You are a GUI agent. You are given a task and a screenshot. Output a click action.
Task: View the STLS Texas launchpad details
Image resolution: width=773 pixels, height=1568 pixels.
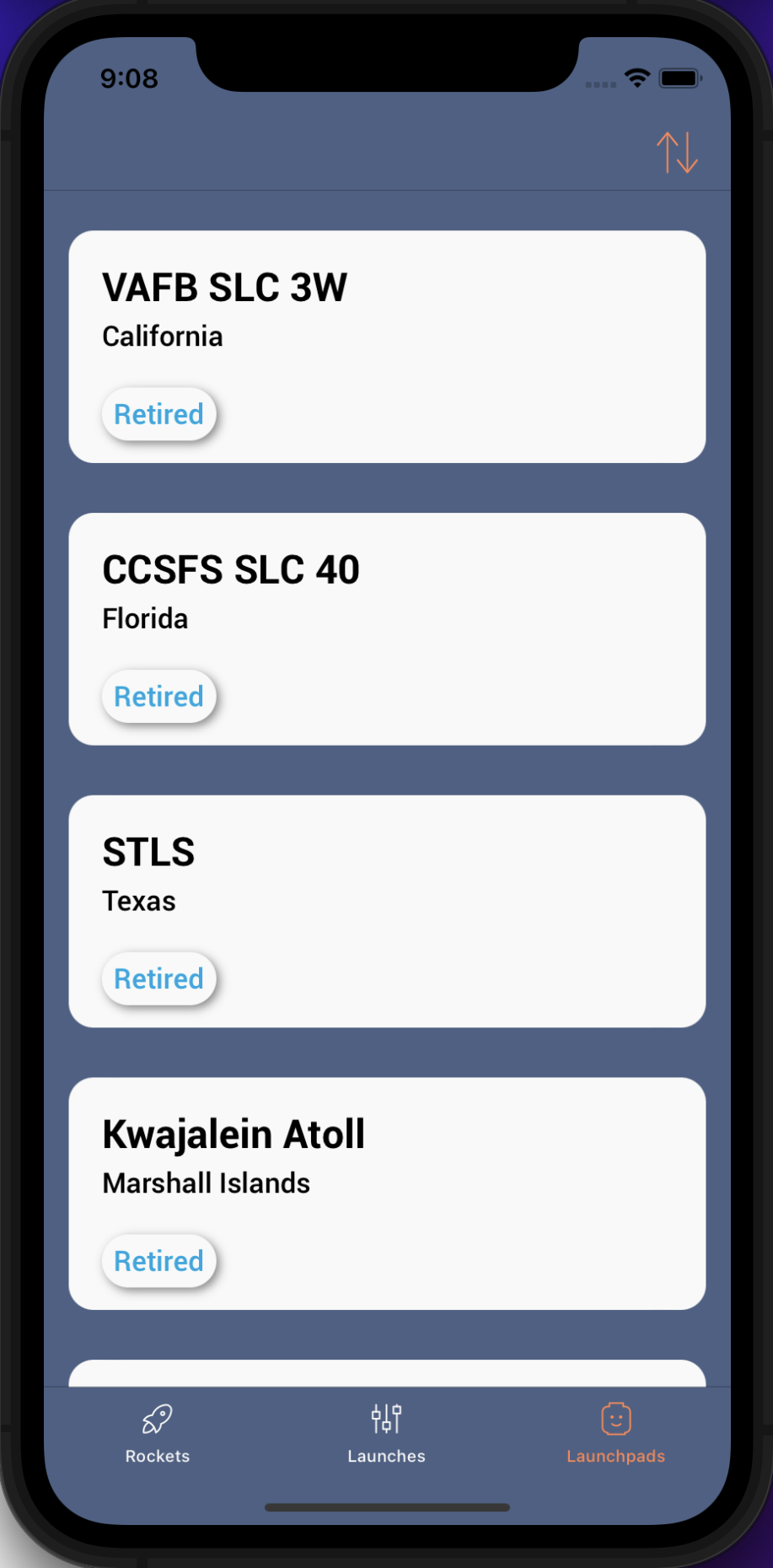(x=387, y=911)
